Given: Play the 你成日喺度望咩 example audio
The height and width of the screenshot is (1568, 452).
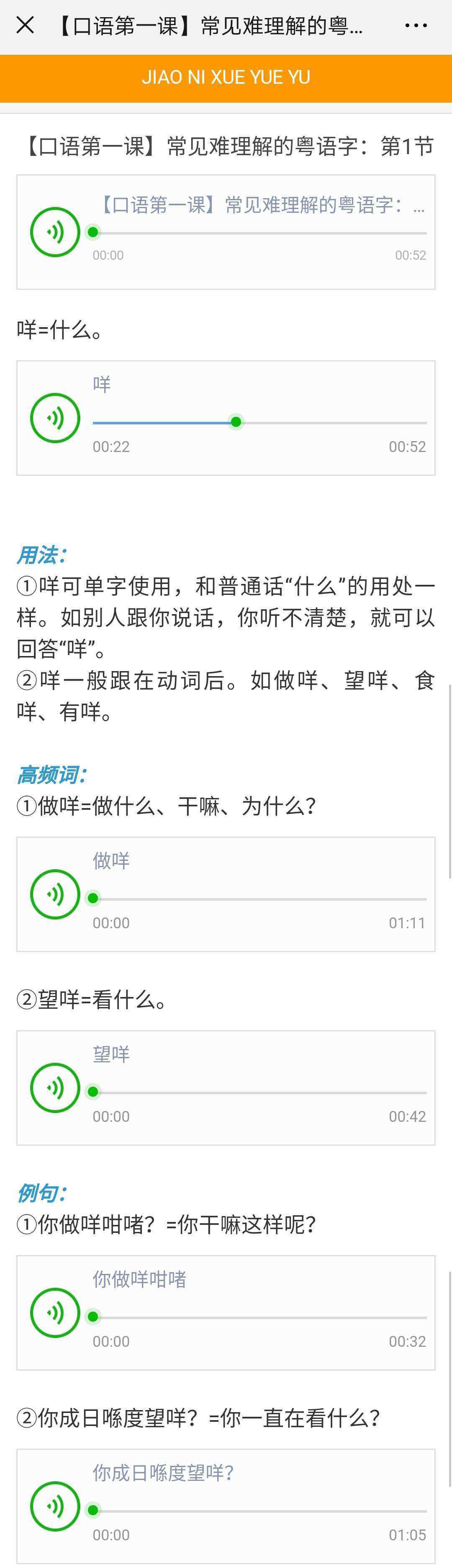Looking at the screenshot, I should coord(55,1506).
